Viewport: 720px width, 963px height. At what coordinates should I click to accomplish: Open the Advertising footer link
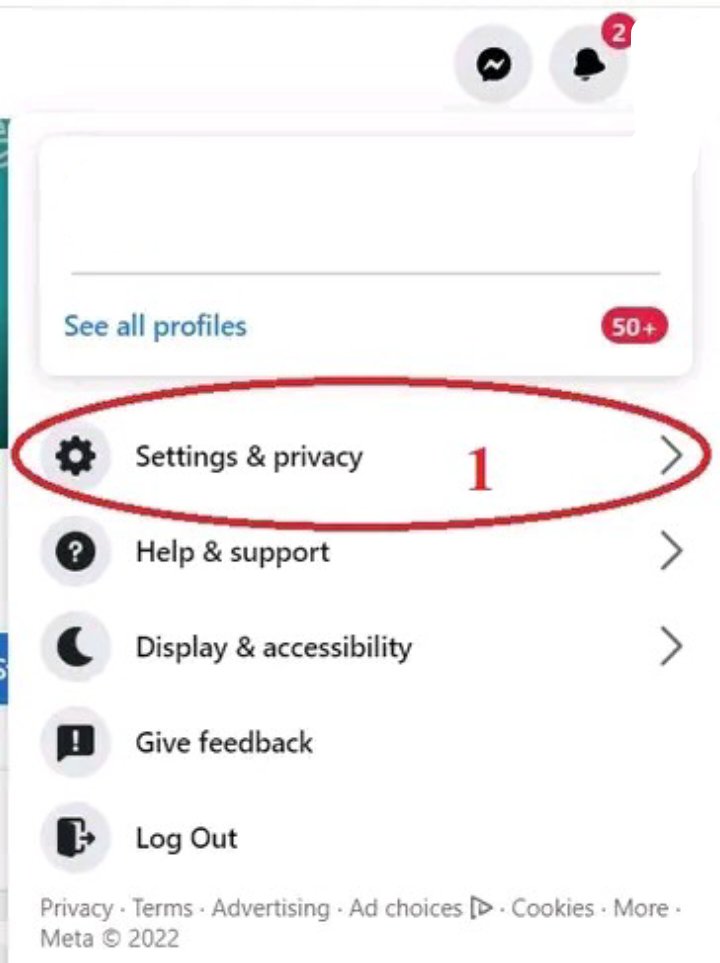pos(270,909)
